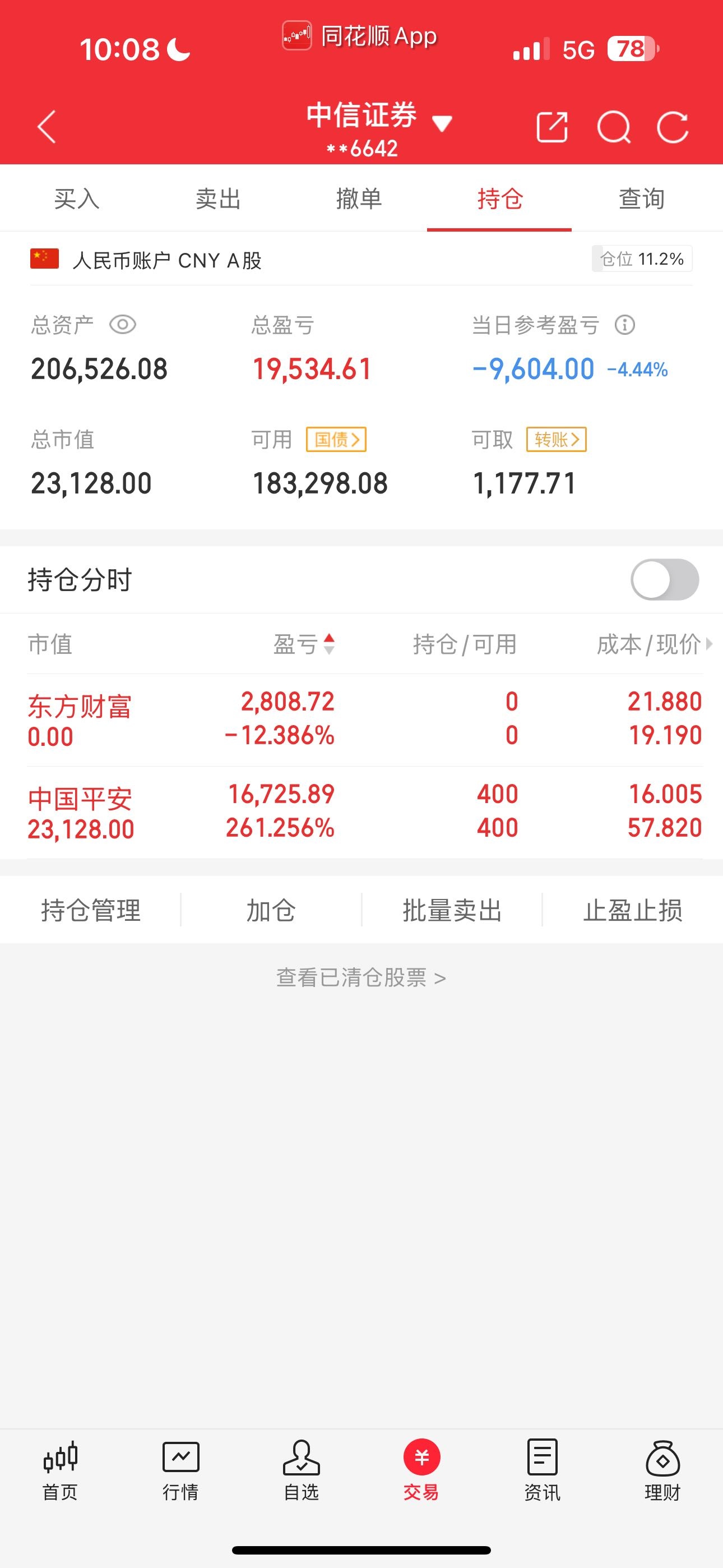Enable the 持仓分时 switch
723x1568 pixels.
pyautogui.click(x=665, y=579)
